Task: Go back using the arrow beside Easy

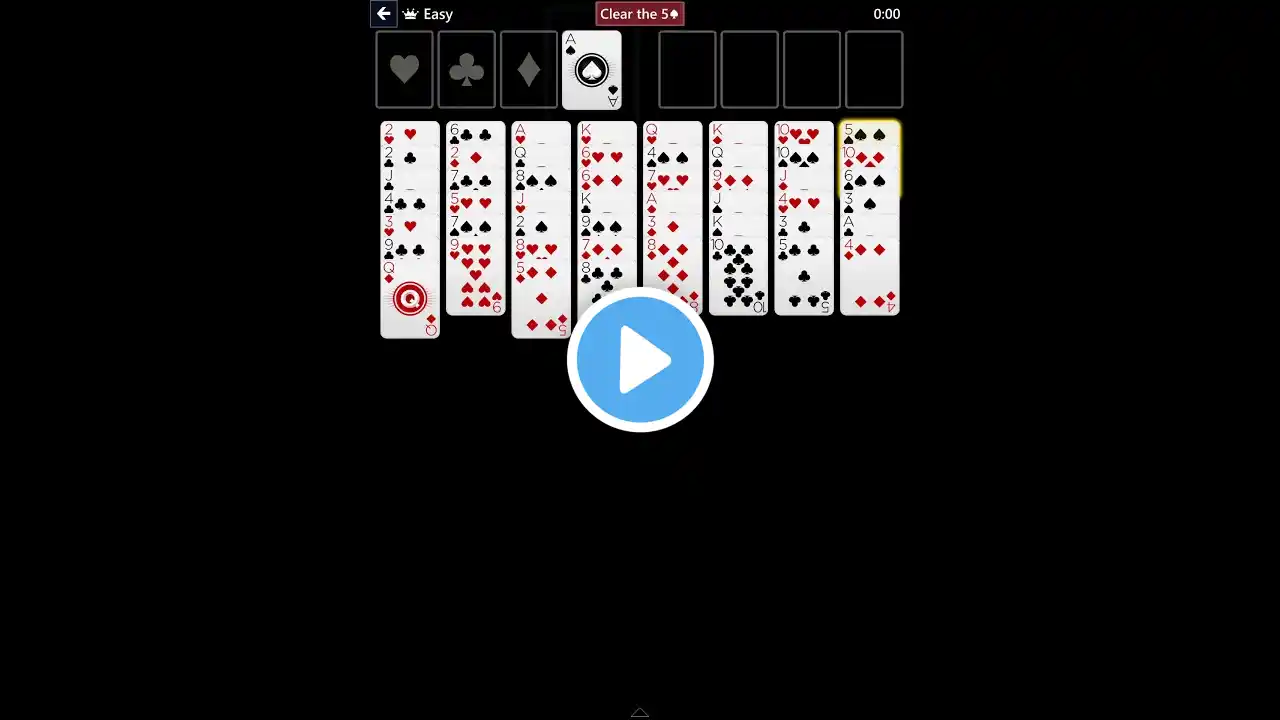Action: pos(383,14)
